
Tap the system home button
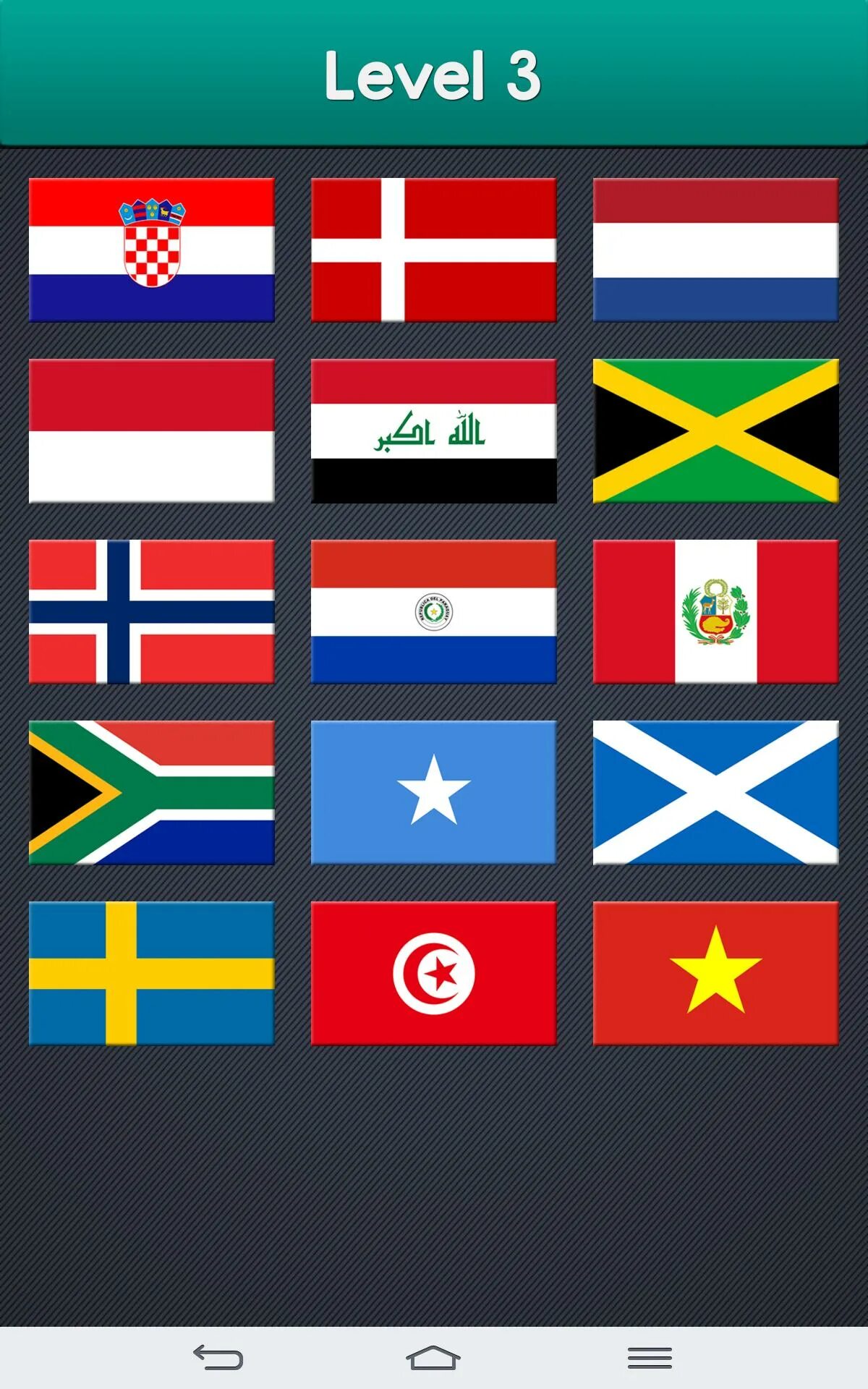pos(433,1357)
